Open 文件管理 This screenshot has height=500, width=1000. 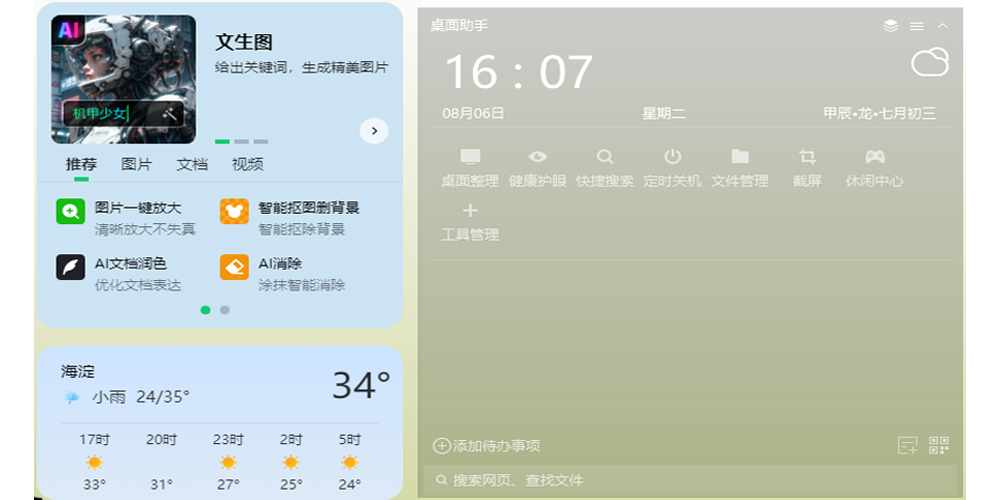(x=740, y=168)
